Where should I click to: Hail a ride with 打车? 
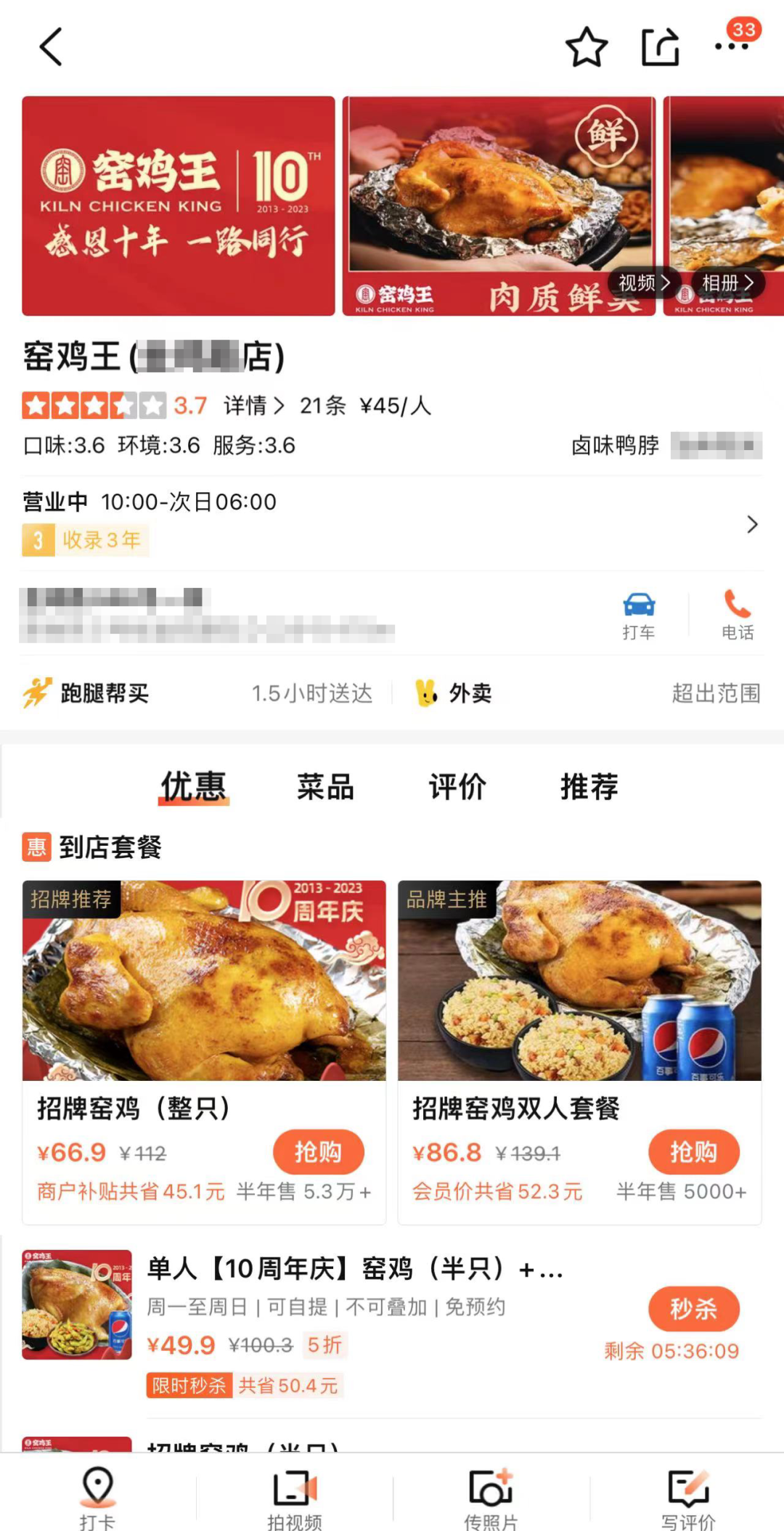(x=639, y=616)
